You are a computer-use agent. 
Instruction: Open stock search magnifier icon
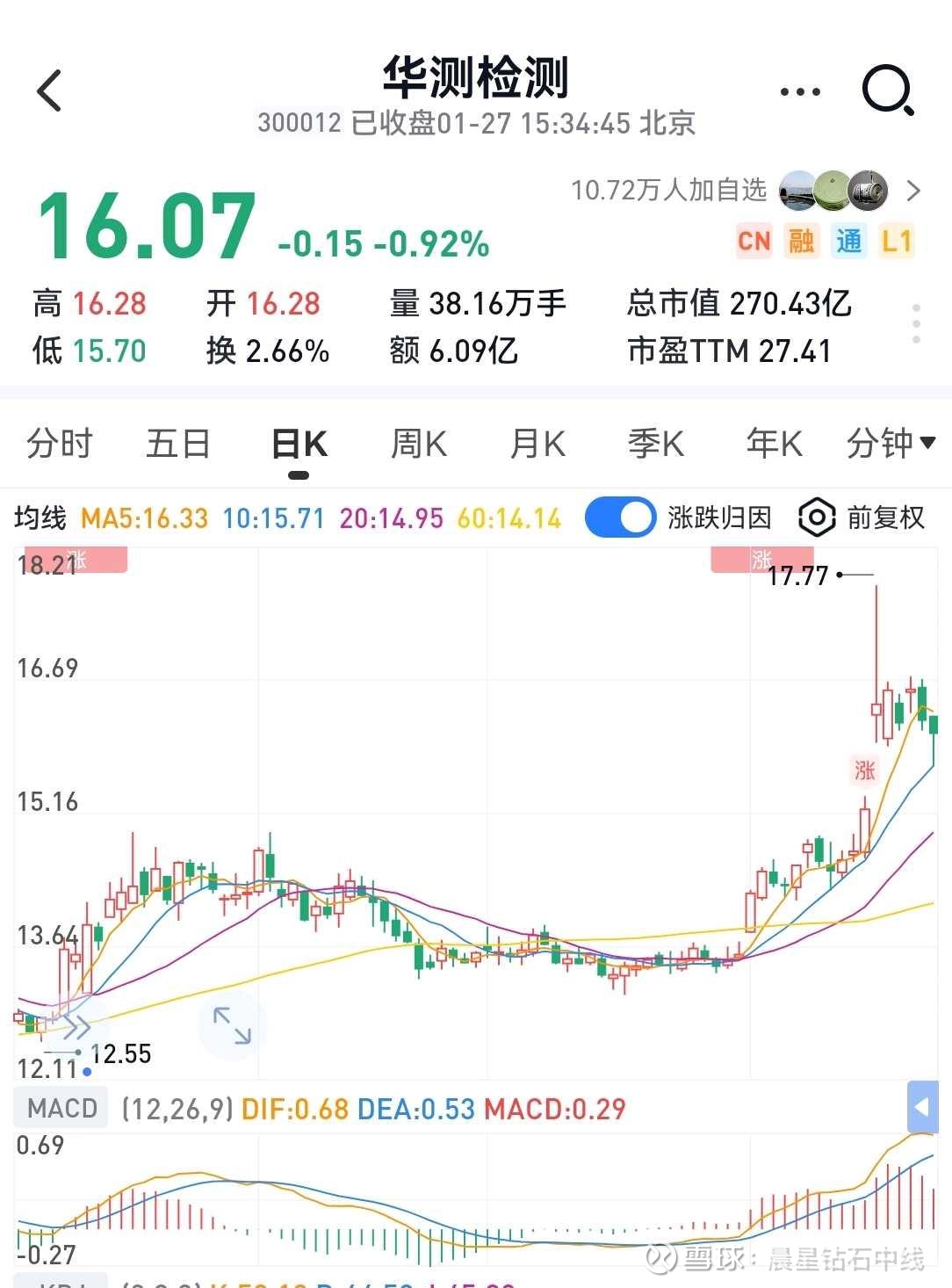click(x=888, y=90)
